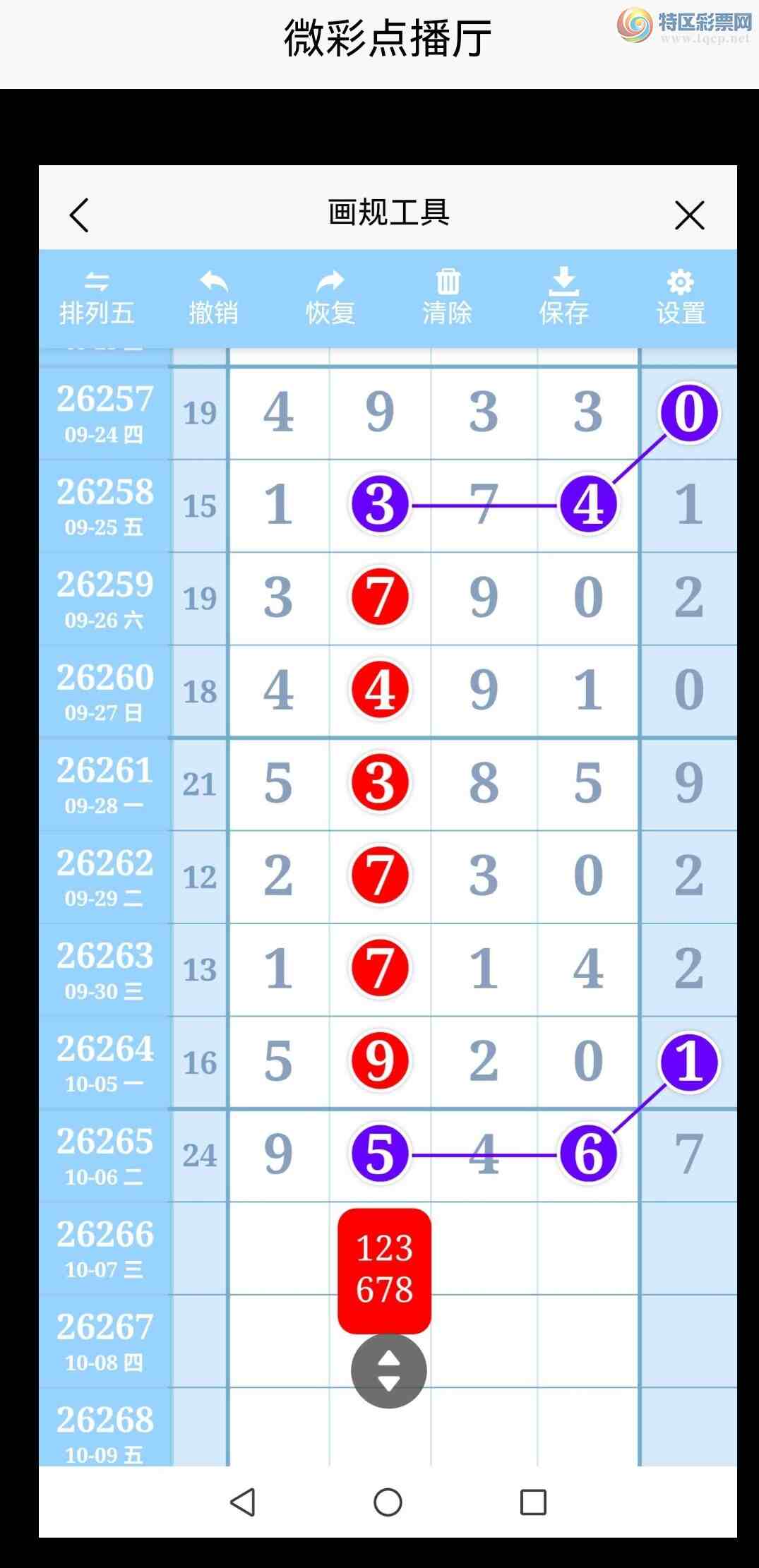Undo the last drawing with 撤销
This screenshot has width=759, height=1568.
click(x=213, y=297)
